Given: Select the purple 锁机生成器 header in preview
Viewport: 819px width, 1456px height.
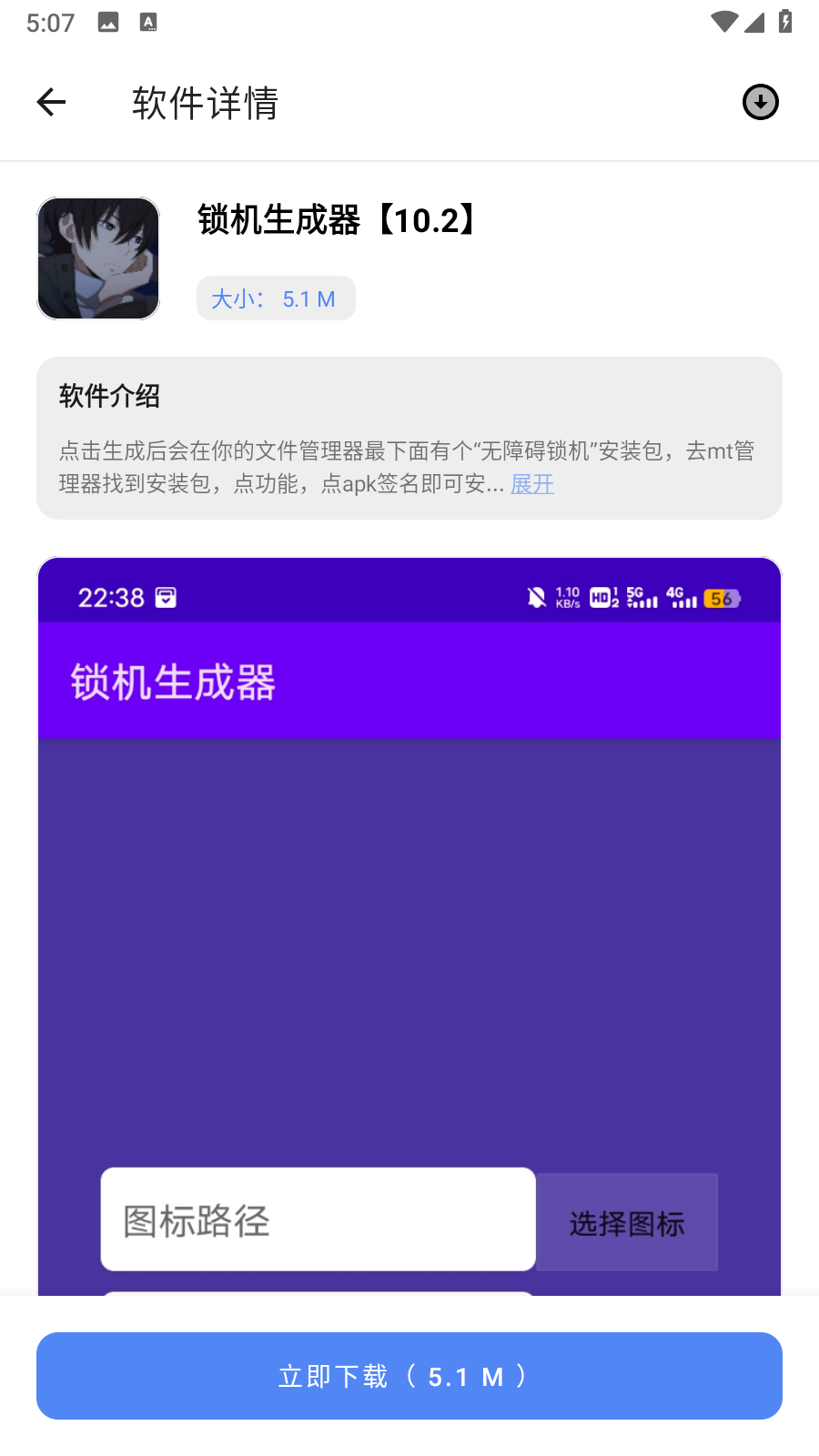Looking at the screenshot, I should (x=173, y=682).
